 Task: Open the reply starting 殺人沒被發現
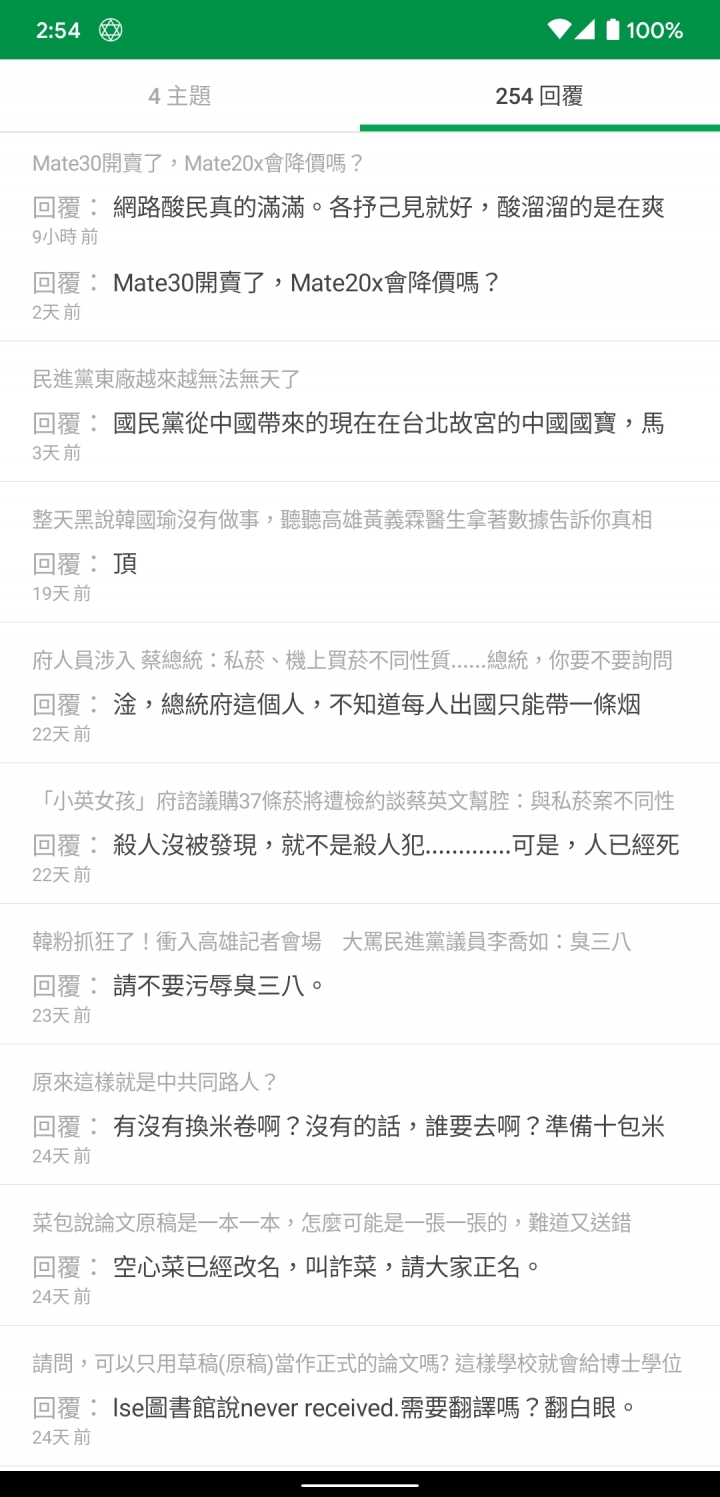396,845
